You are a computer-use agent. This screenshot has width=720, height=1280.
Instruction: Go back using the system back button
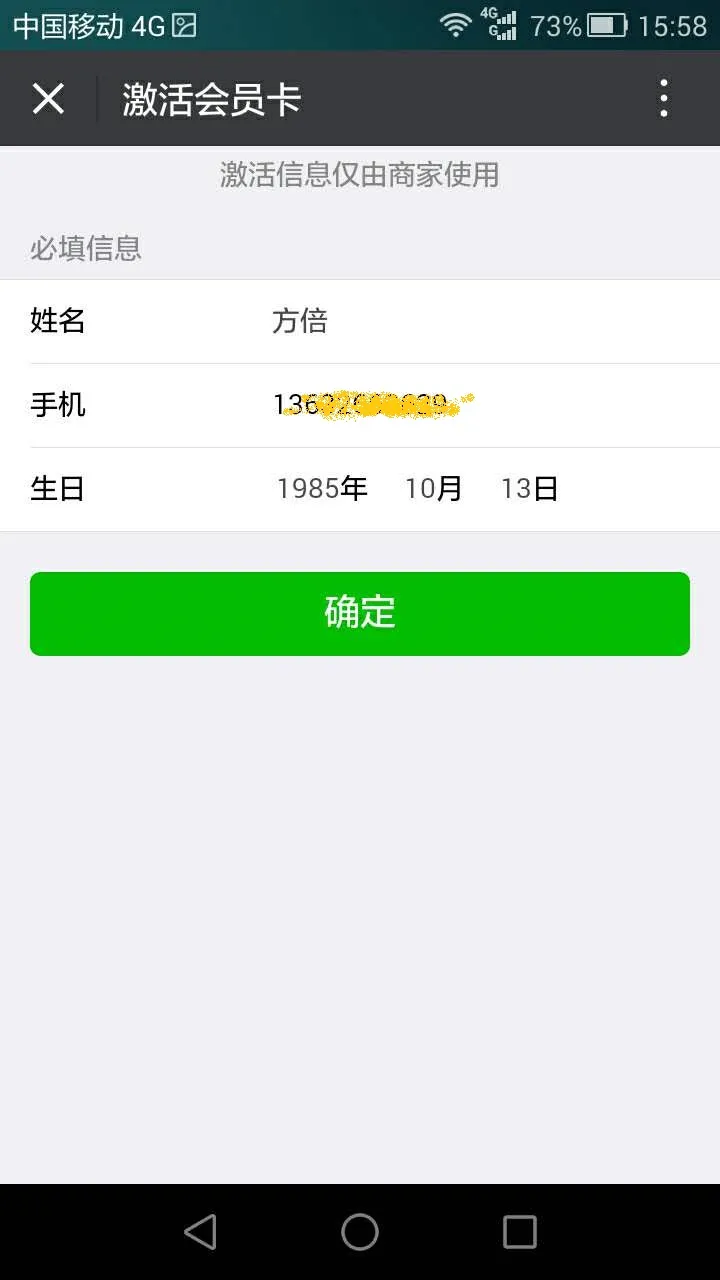click(200, 1232)
